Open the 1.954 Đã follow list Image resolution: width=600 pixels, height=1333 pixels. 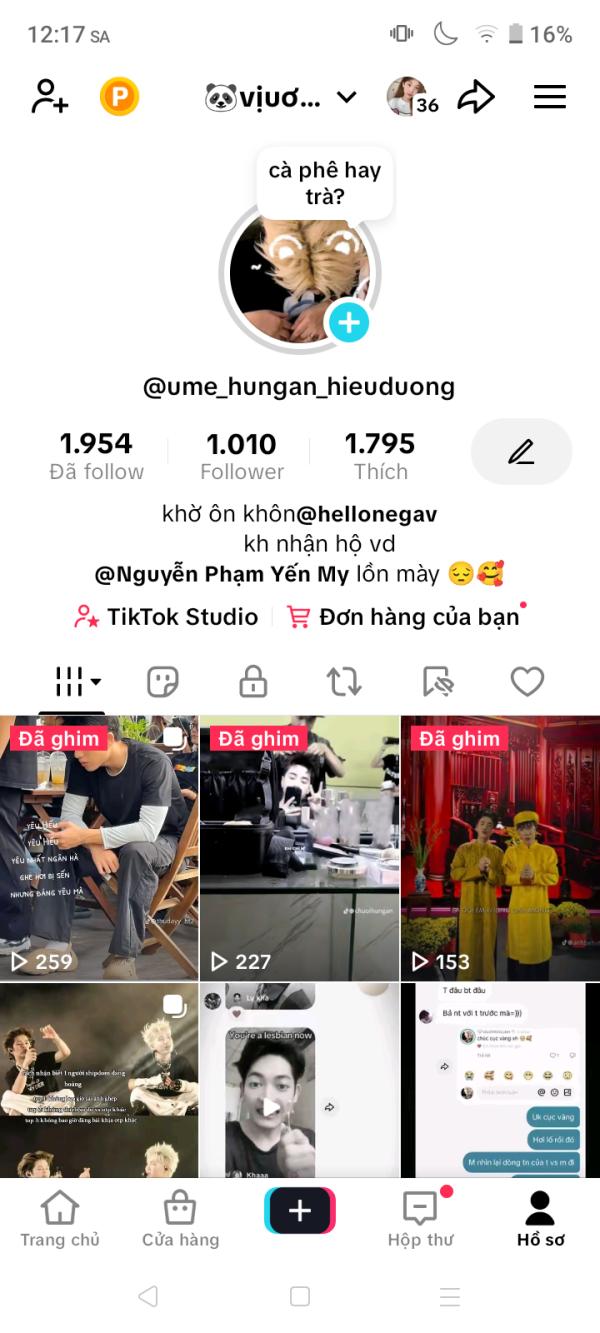[x=96, y=456]
